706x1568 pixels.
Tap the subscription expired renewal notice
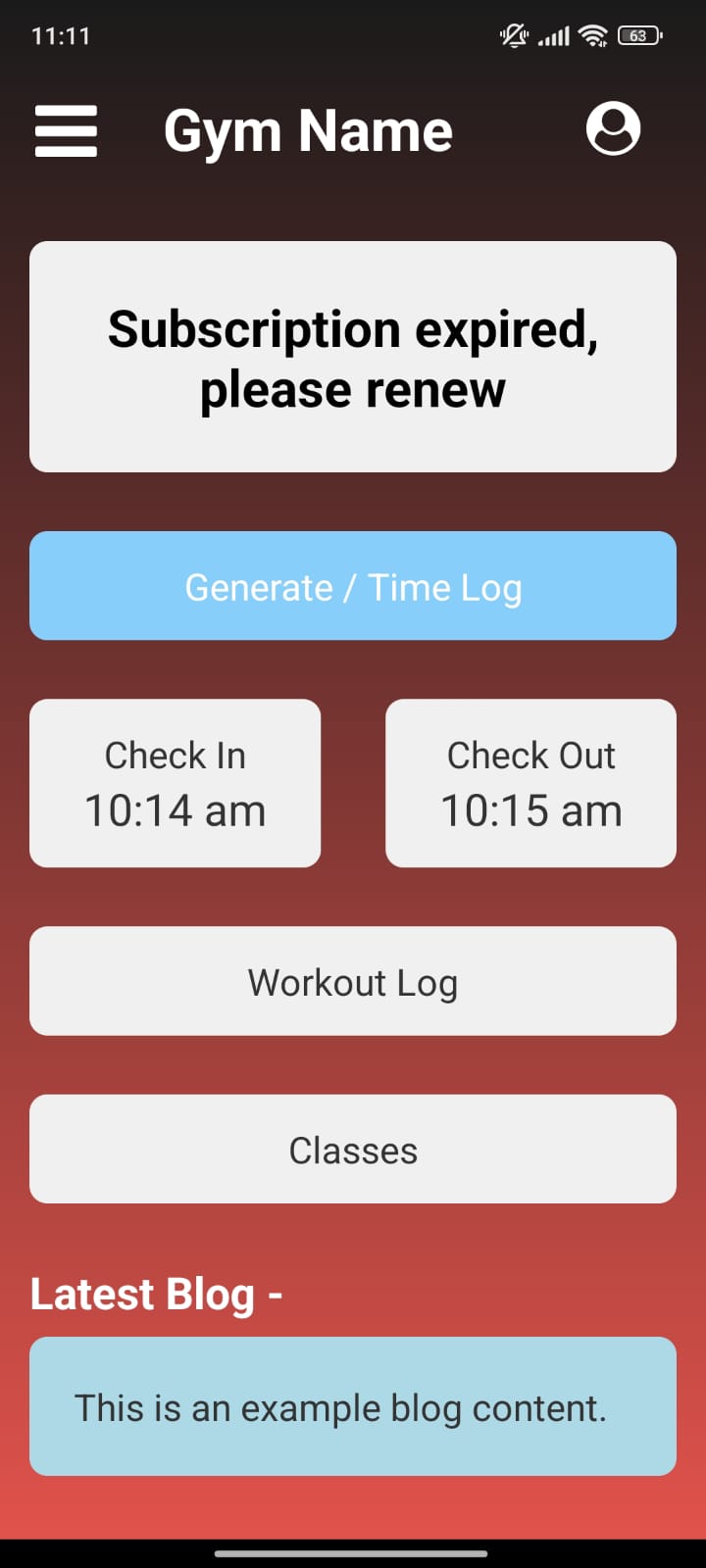(x=353, y=357)
